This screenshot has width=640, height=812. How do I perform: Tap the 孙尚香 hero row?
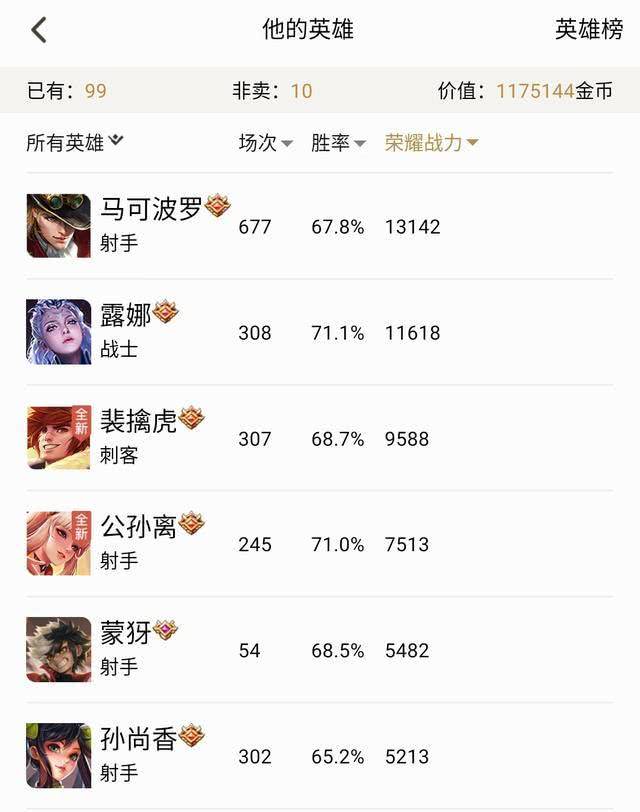(x=320, y=756)
